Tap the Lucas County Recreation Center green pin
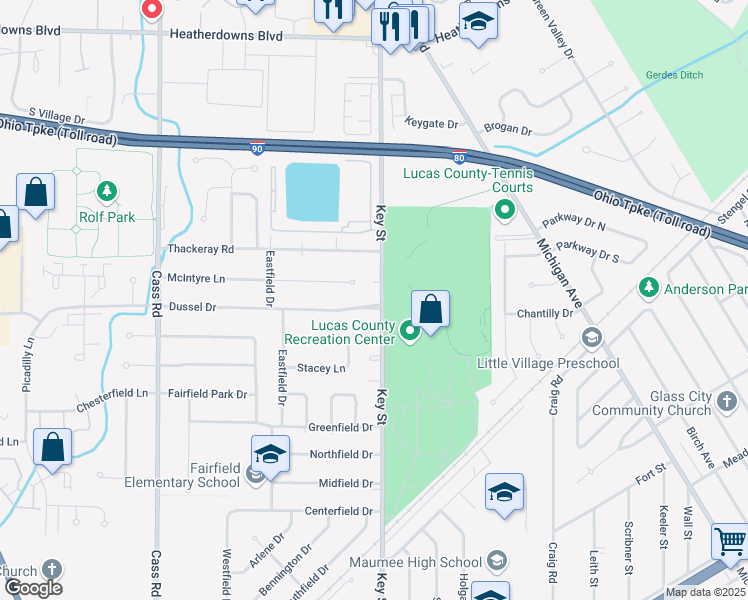The width and height of the screenshot is (748, 600). pos(409,331)
